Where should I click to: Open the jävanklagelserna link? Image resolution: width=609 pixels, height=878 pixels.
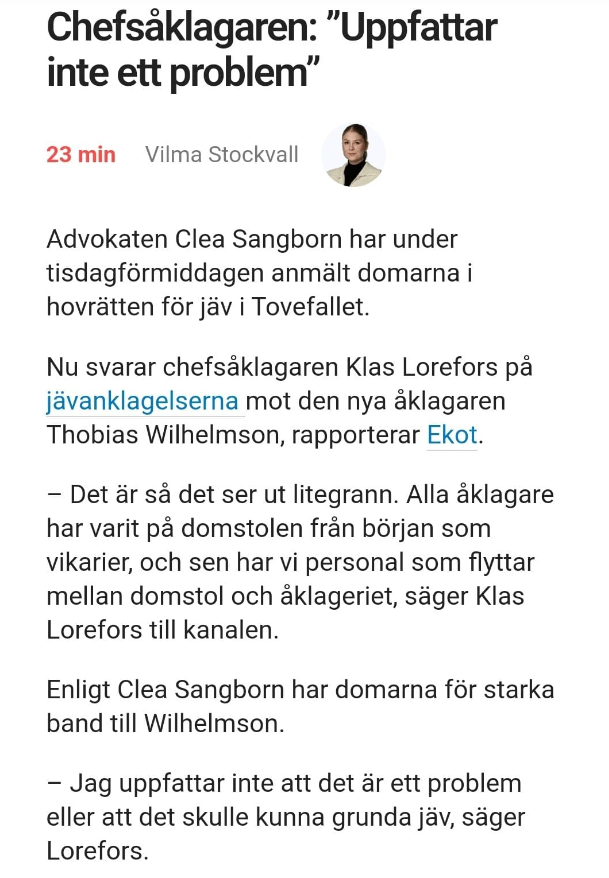click(x=143, y=402)
